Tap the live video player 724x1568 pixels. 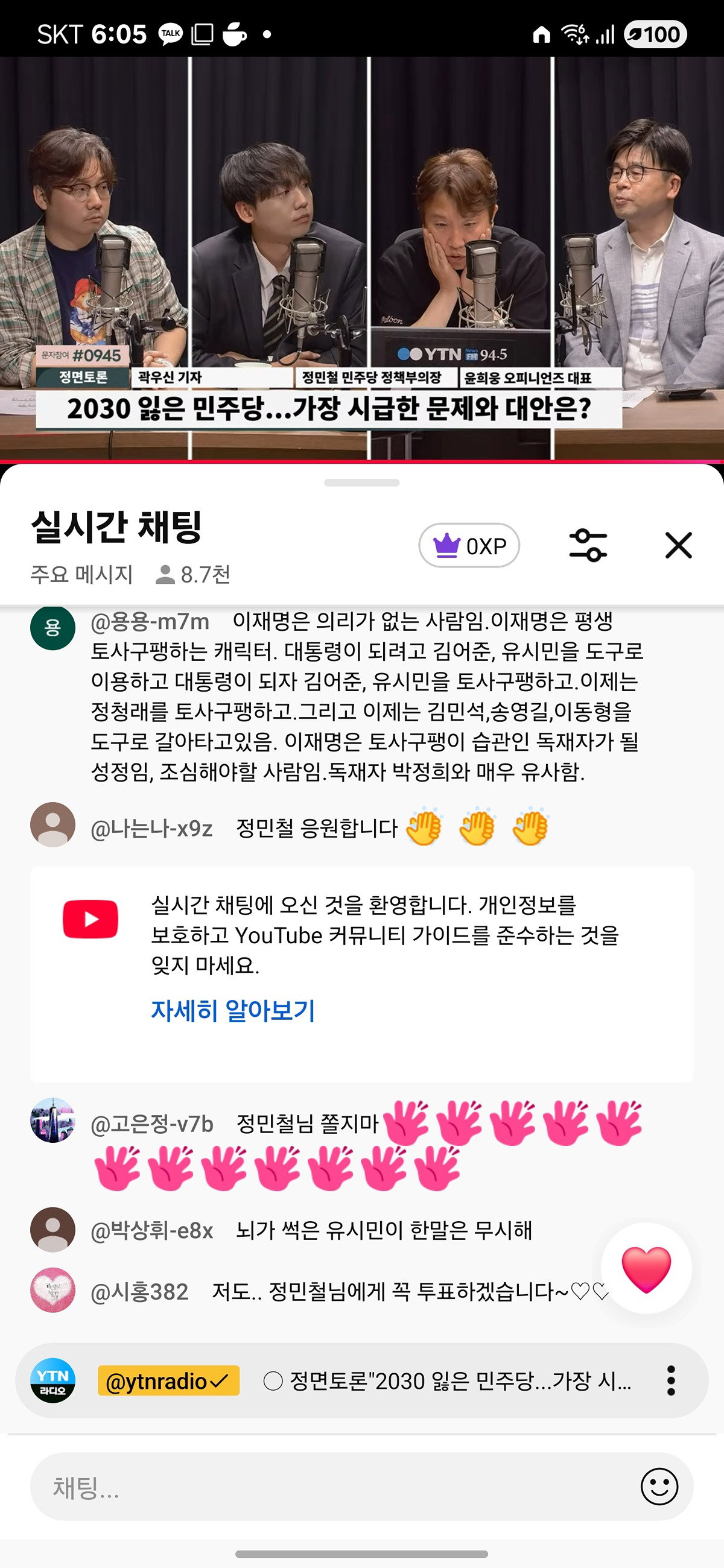pos(361,258)
